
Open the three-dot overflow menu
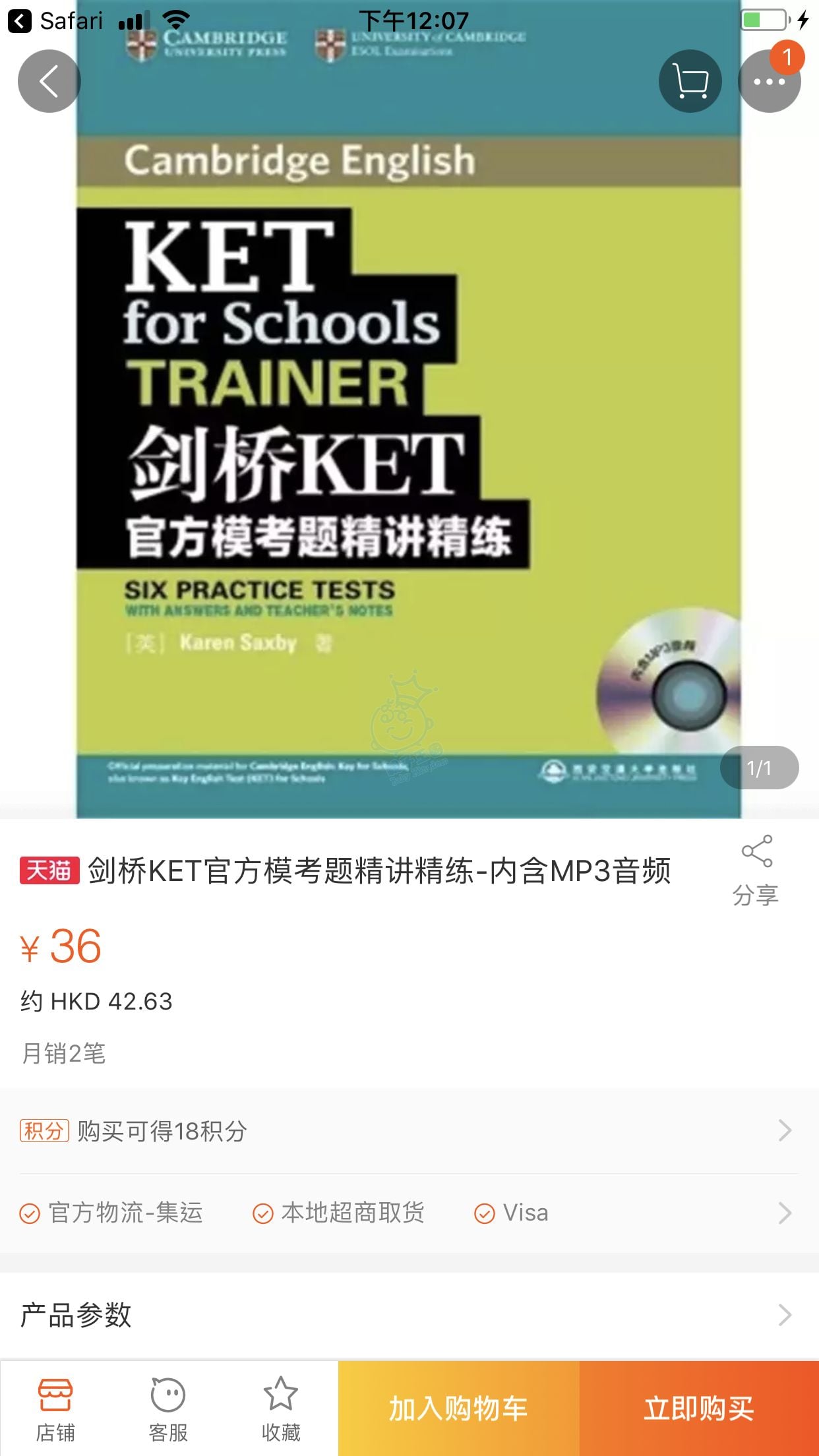pos(769,82)
